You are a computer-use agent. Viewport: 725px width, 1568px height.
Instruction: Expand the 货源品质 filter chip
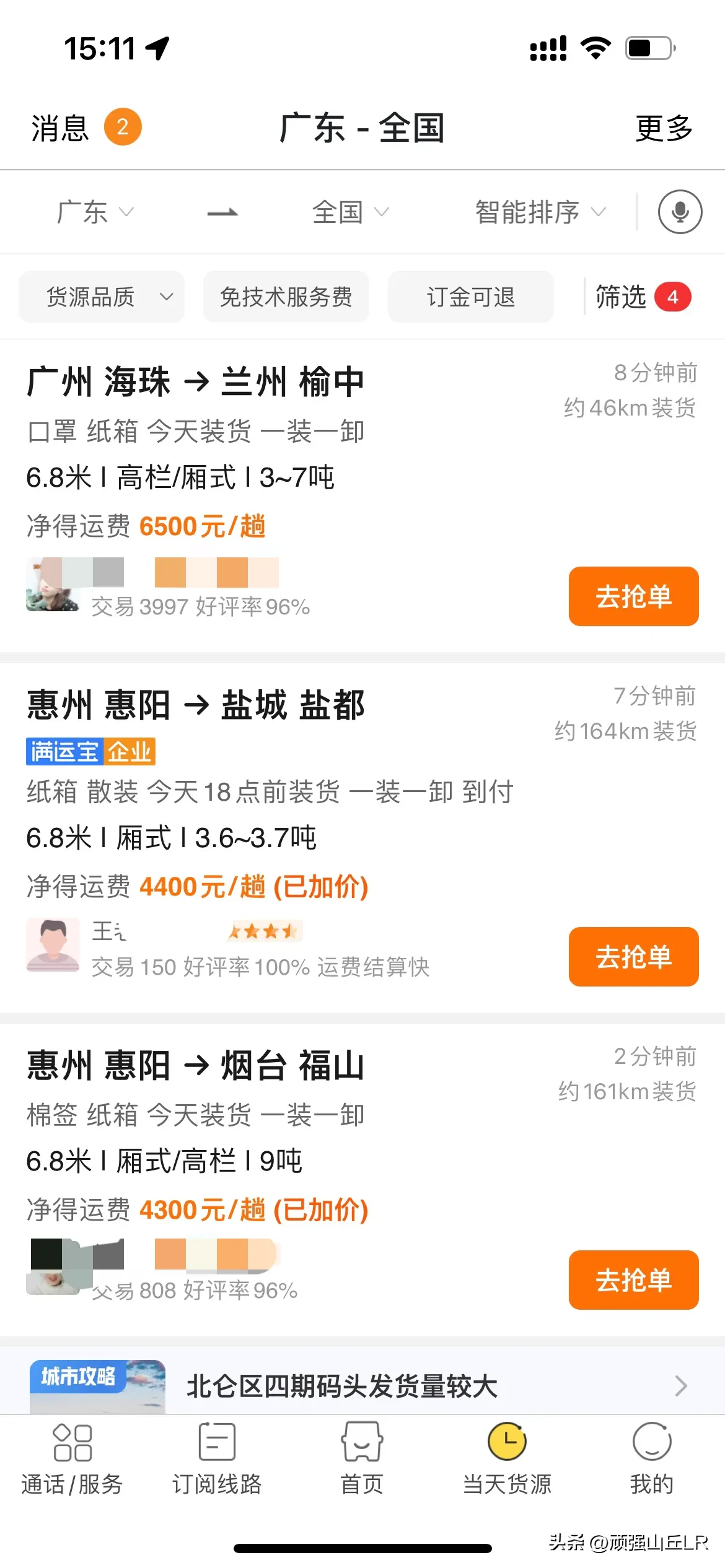click(x=102, y=297)
